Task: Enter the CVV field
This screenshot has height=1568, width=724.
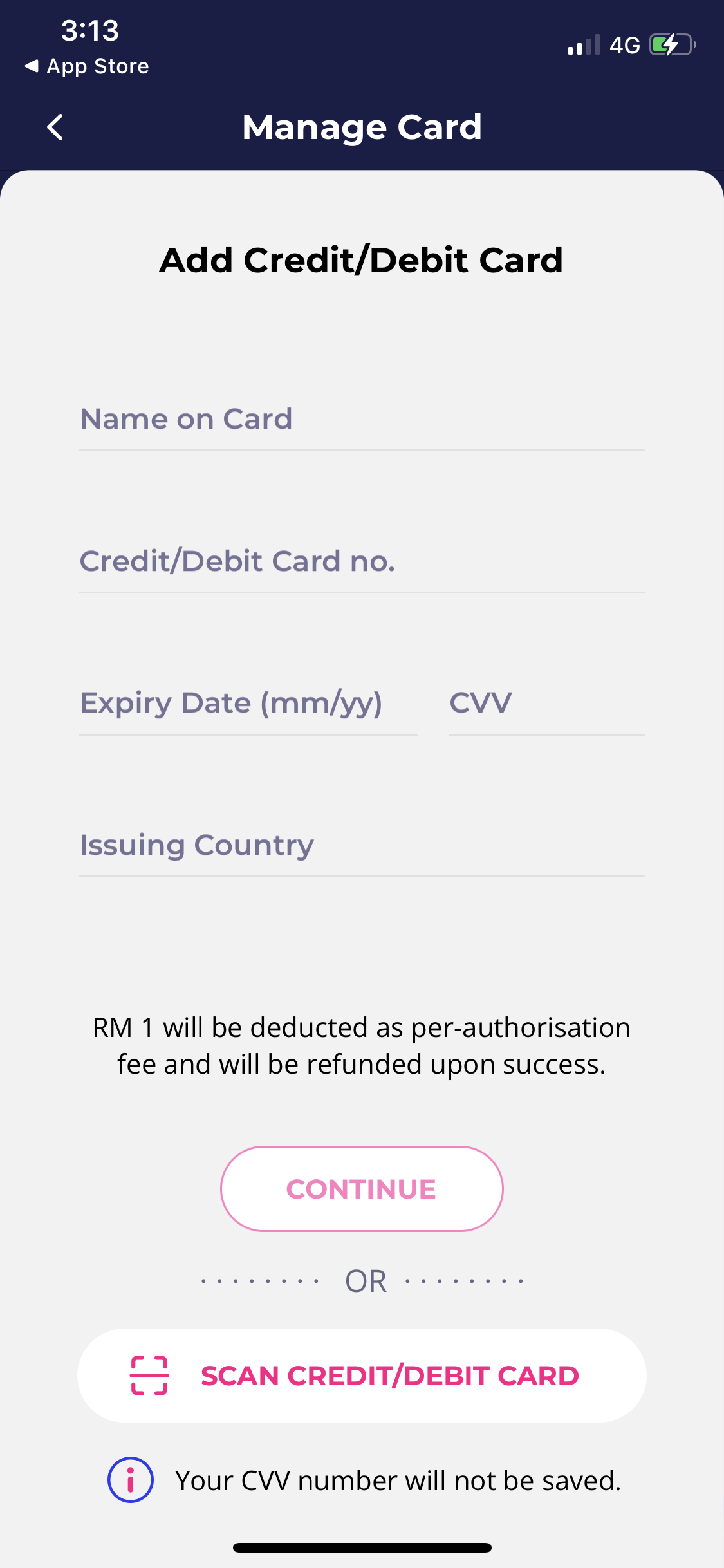Action: [546, 704]
